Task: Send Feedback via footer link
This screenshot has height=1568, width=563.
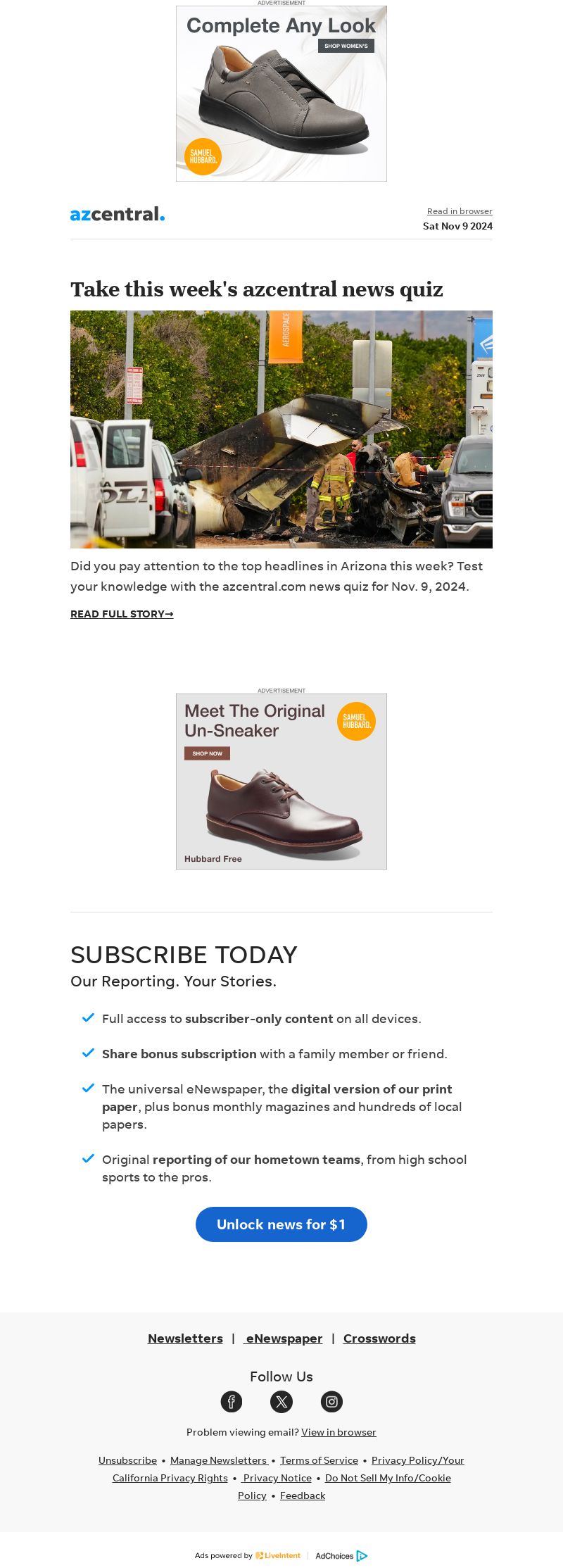Action: pos(303,1495)
